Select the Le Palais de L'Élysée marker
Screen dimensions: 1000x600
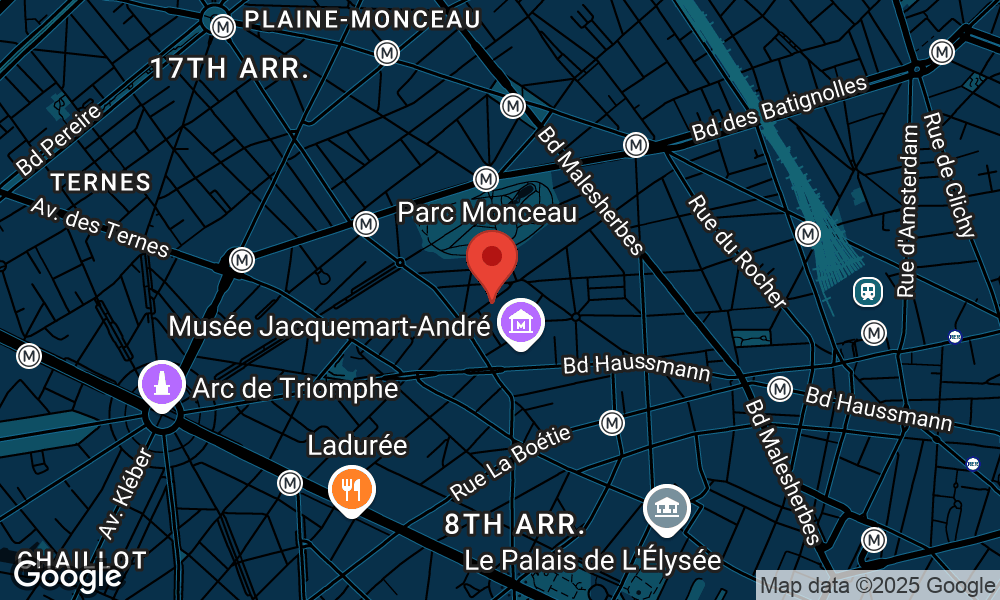[667, 508]
